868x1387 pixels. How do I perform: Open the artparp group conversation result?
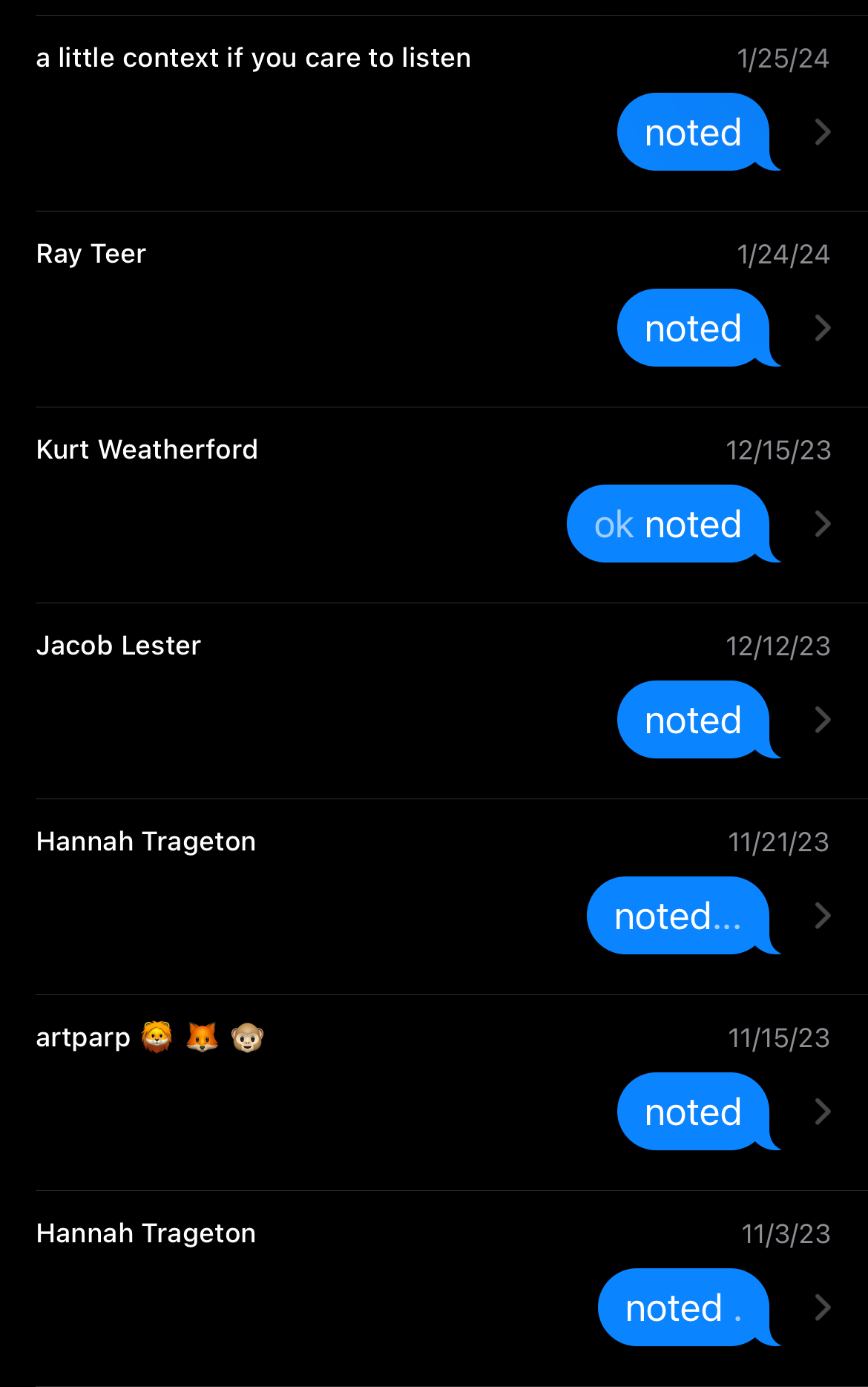pos(434,1093)
